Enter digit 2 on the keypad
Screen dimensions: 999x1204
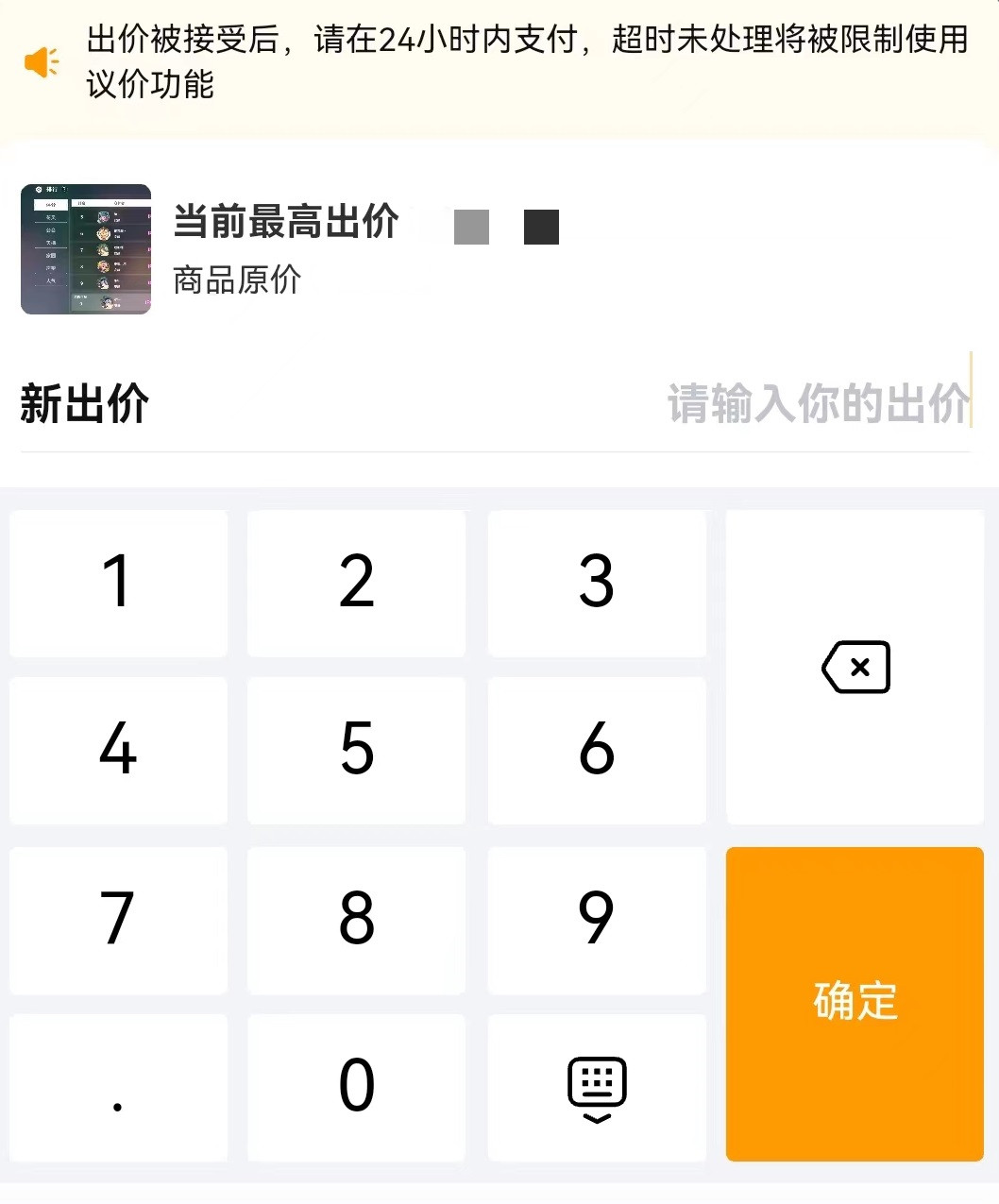point(356,583)
